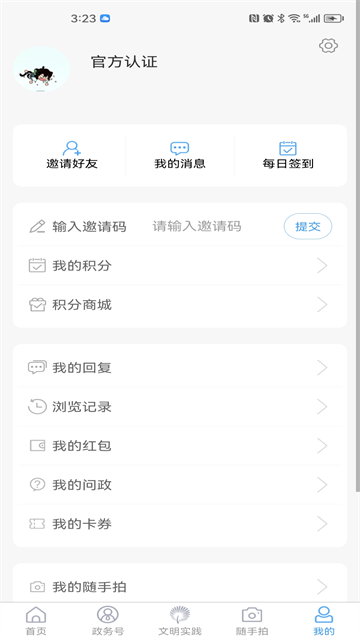360x640 pixels.
Task: Open 我的问政 row
Action: click(x=180, y=485)
